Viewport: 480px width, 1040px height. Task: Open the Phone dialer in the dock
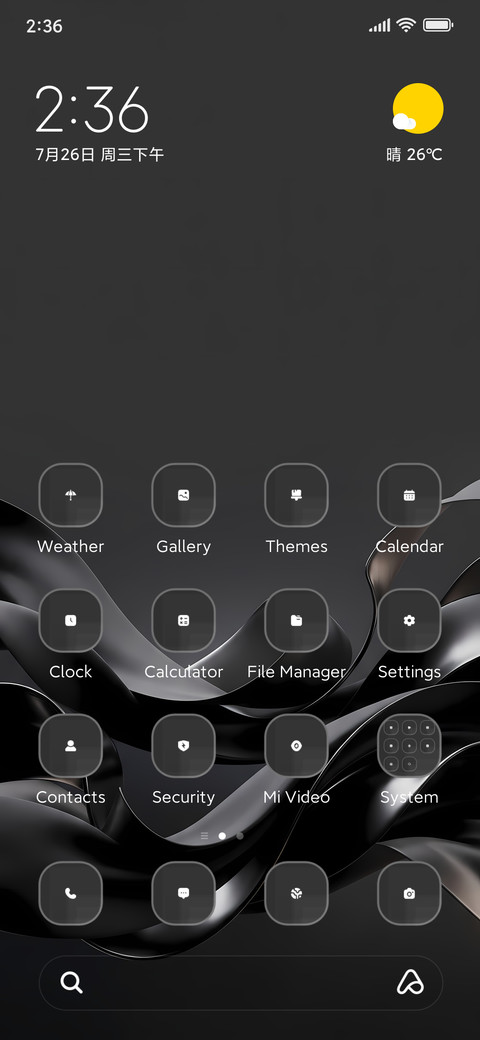[70, 893]
